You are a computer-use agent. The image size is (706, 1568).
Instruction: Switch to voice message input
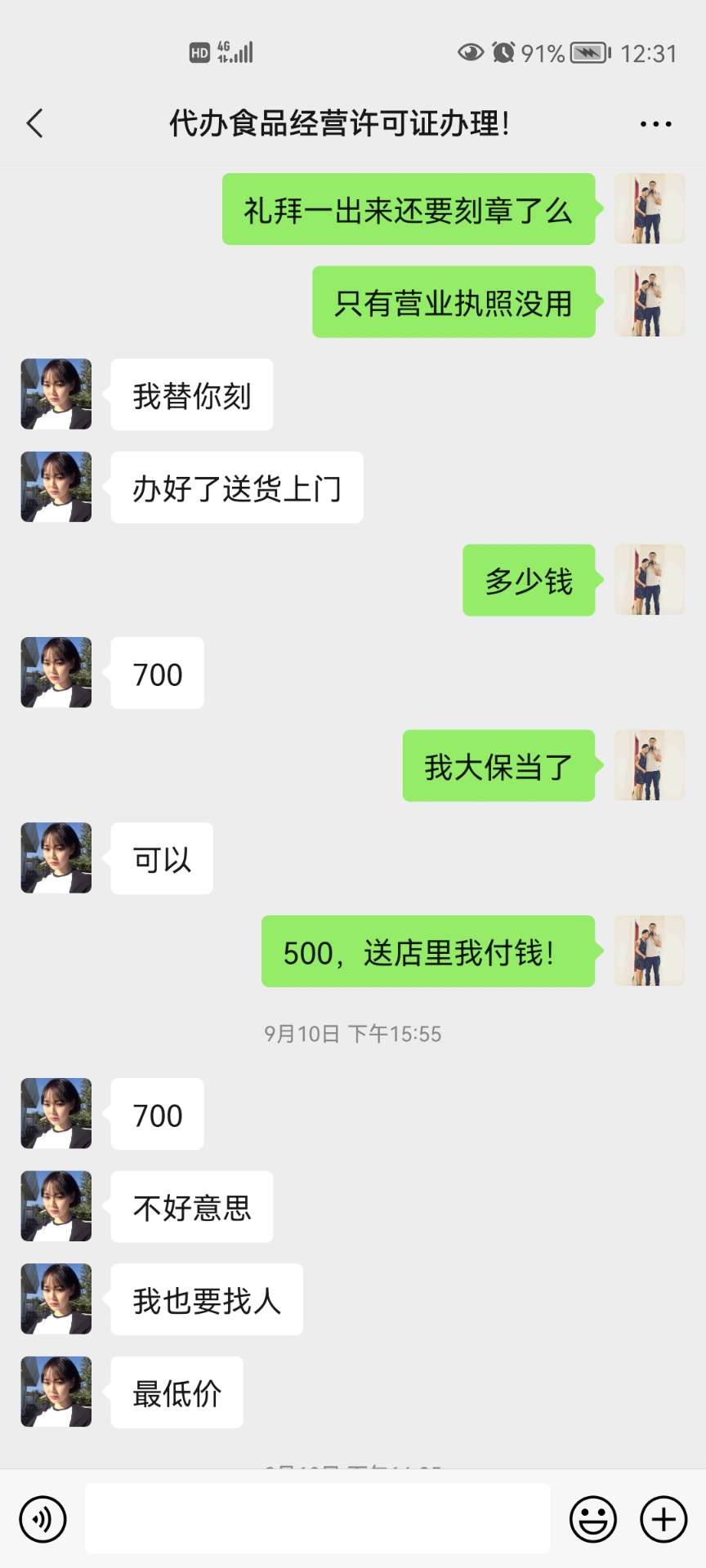click(x=42, y=1519)
